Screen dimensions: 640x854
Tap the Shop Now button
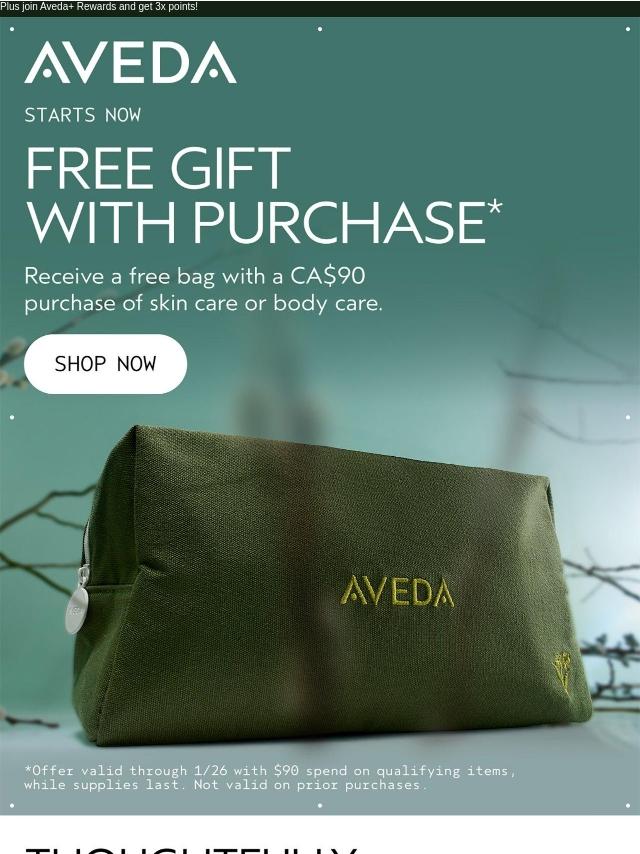point(105,364)
